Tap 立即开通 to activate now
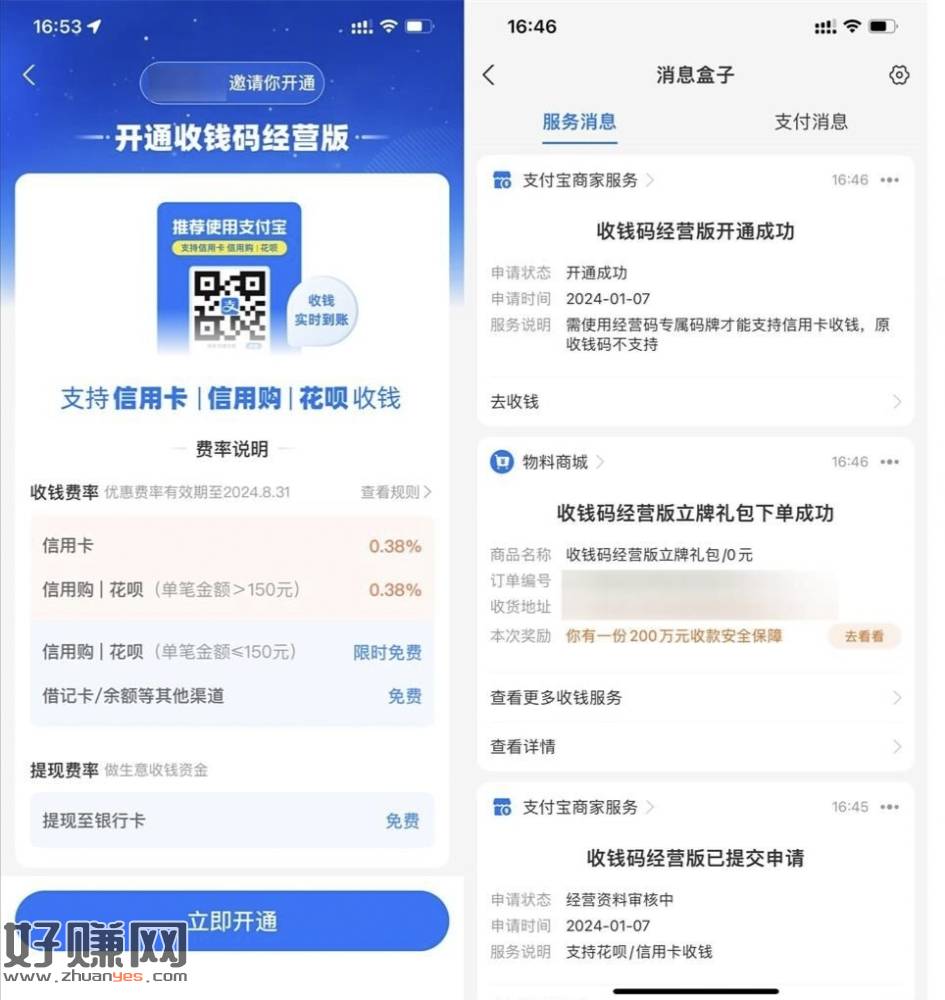945x1000 pixels. pos(232,921)
